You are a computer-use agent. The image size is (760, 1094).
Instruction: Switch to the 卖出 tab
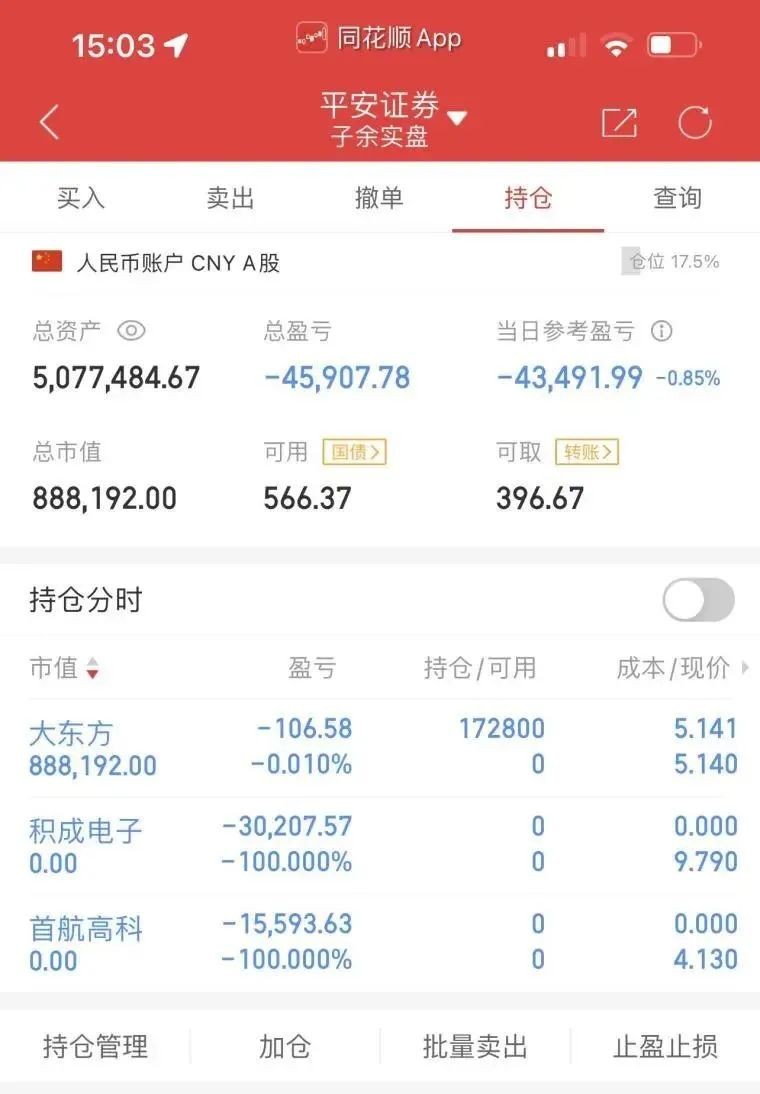230,198
